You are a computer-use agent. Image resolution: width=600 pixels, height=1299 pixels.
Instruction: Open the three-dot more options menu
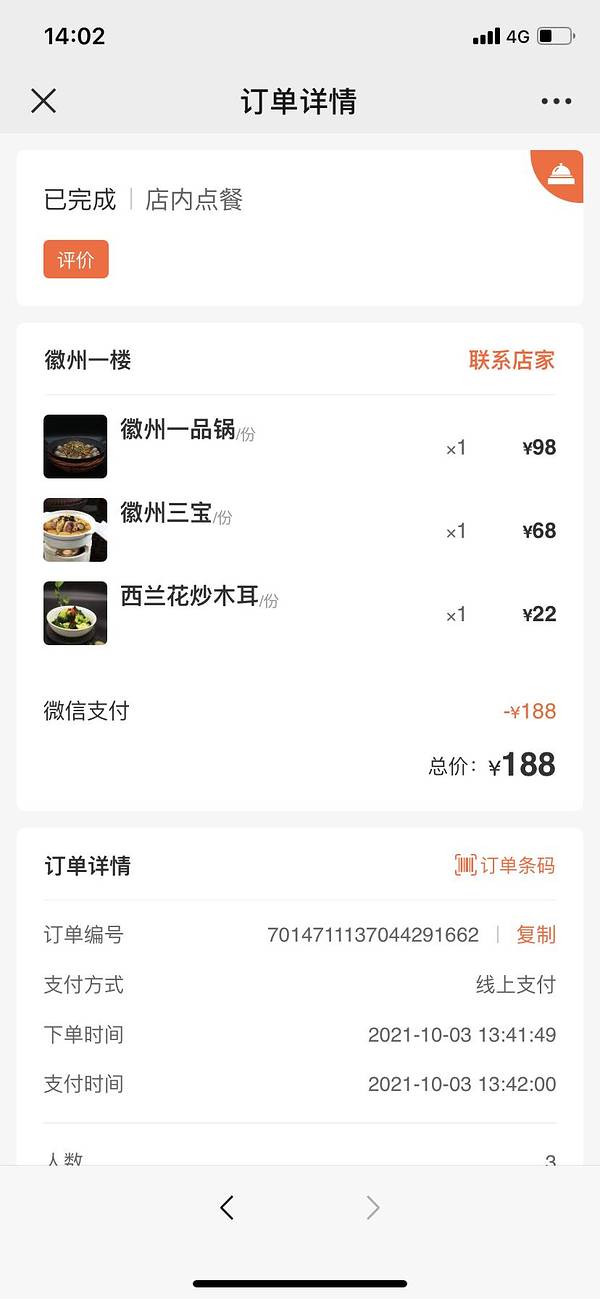[x=556, y=101]
